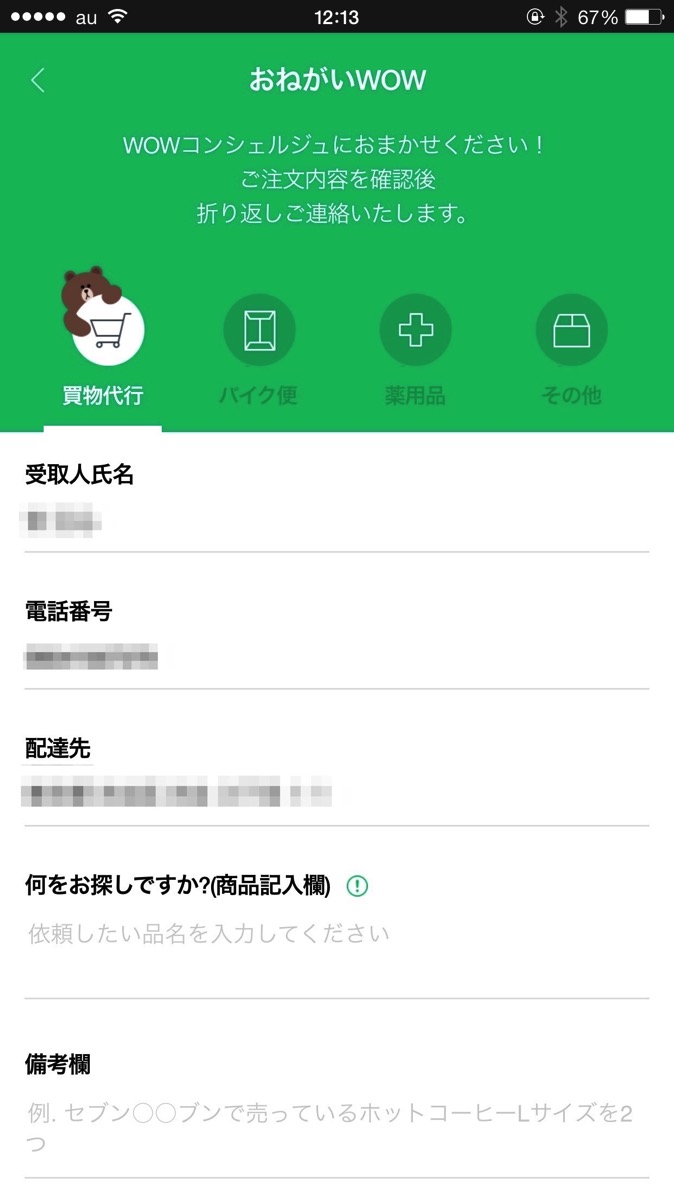This screenshot has height=1200, width=674.
Task: Tap the info icon beside 商品記入欄
Action: (357, 886)
